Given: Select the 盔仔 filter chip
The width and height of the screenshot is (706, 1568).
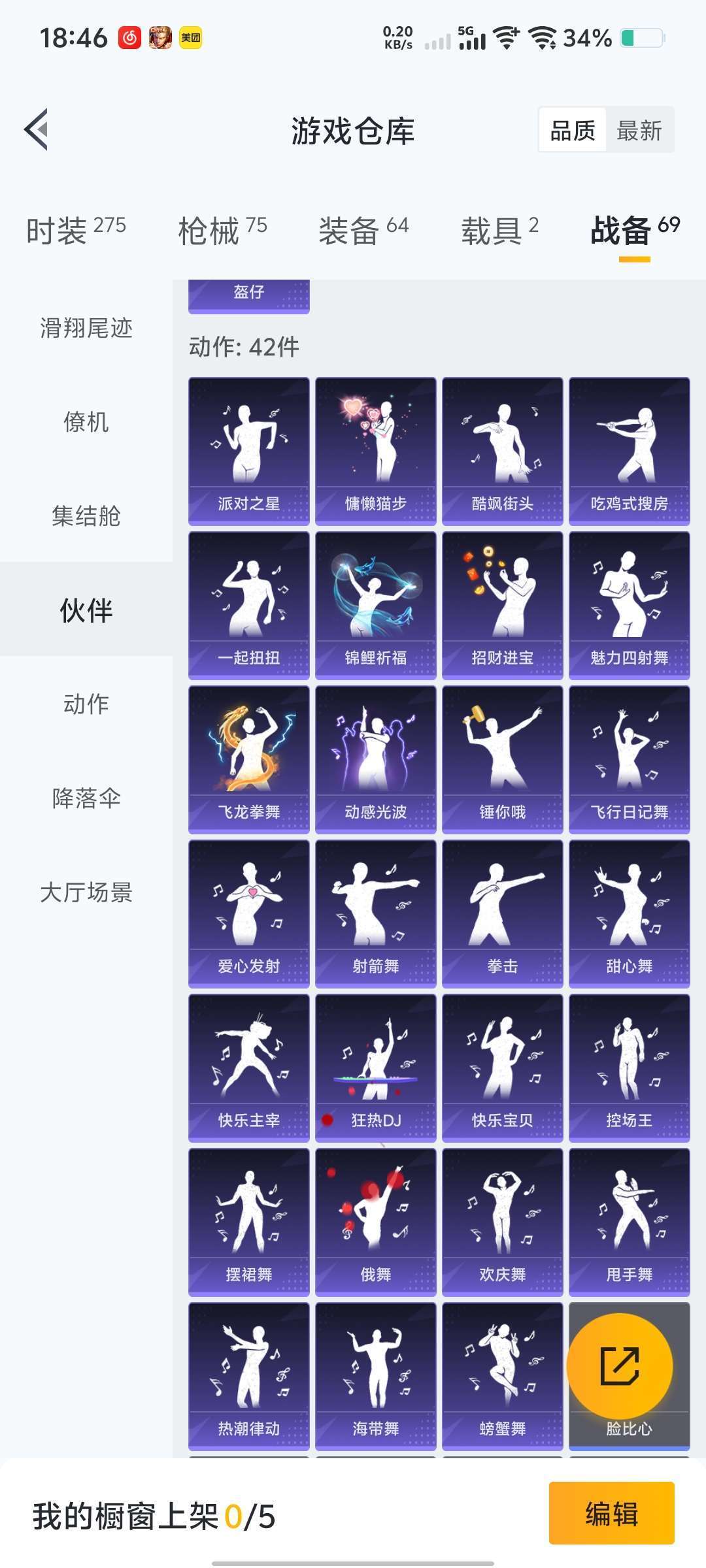Looking at the screenshot, I should click(x=248, y=295).
